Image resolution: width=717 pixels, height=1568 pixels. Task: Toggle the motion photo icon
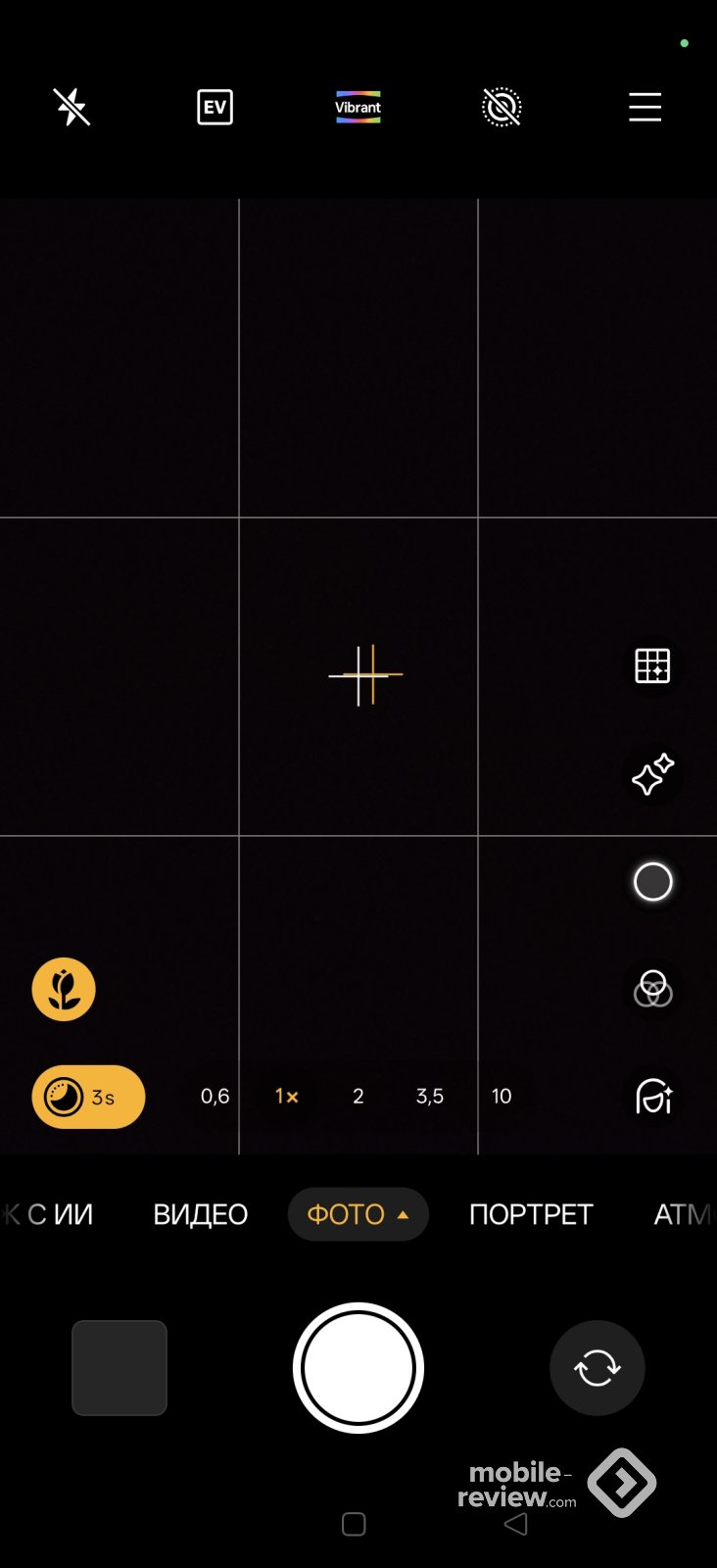coord(502,107)
